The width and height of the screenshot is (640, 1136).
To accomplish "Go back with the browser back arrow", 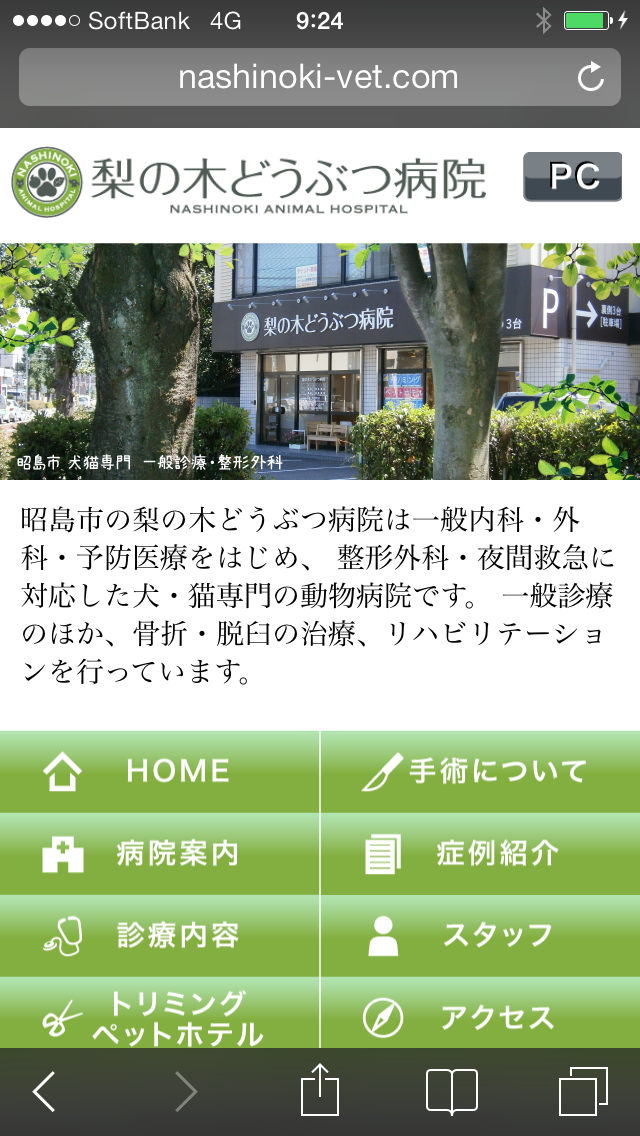I will coord(44,1091).
